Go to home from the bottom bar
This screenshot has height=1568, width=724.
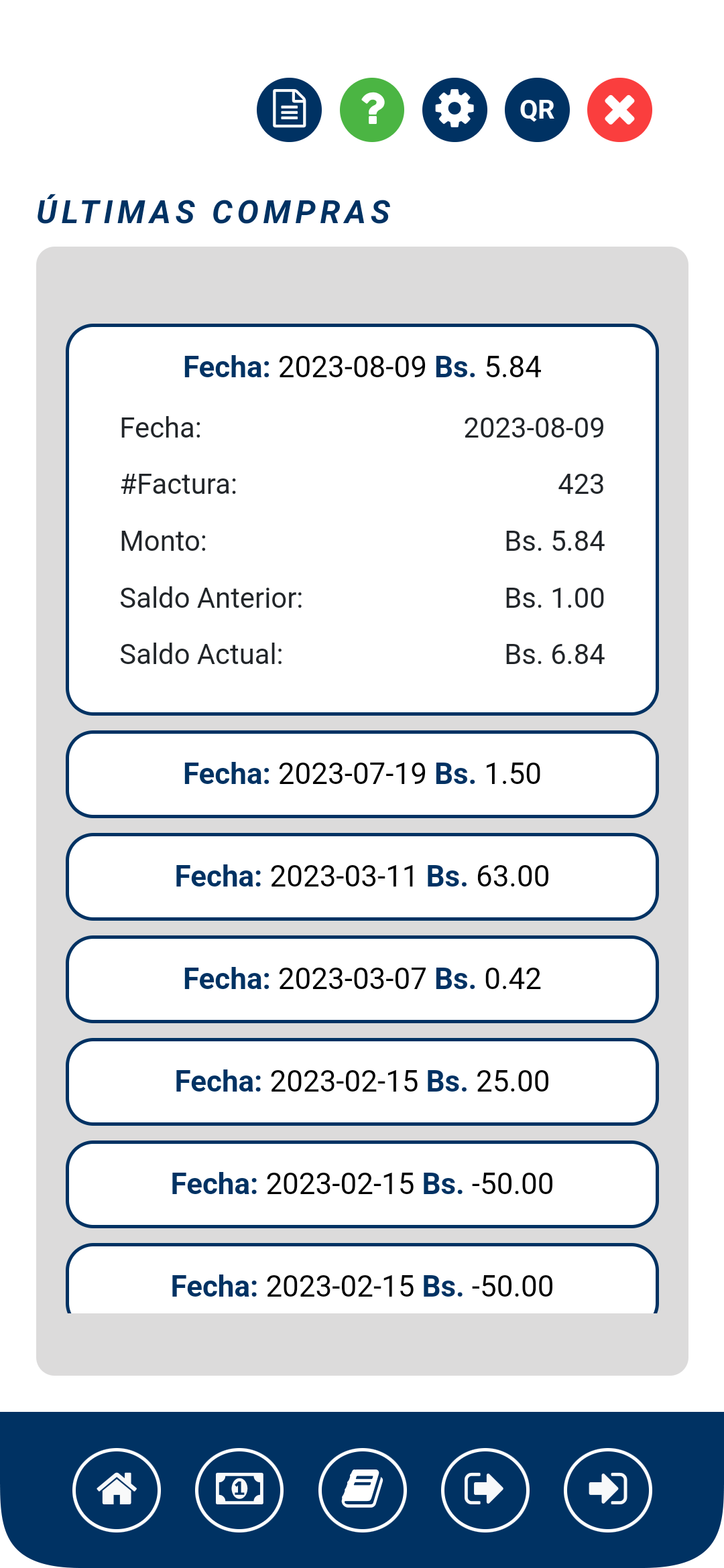117,1490
